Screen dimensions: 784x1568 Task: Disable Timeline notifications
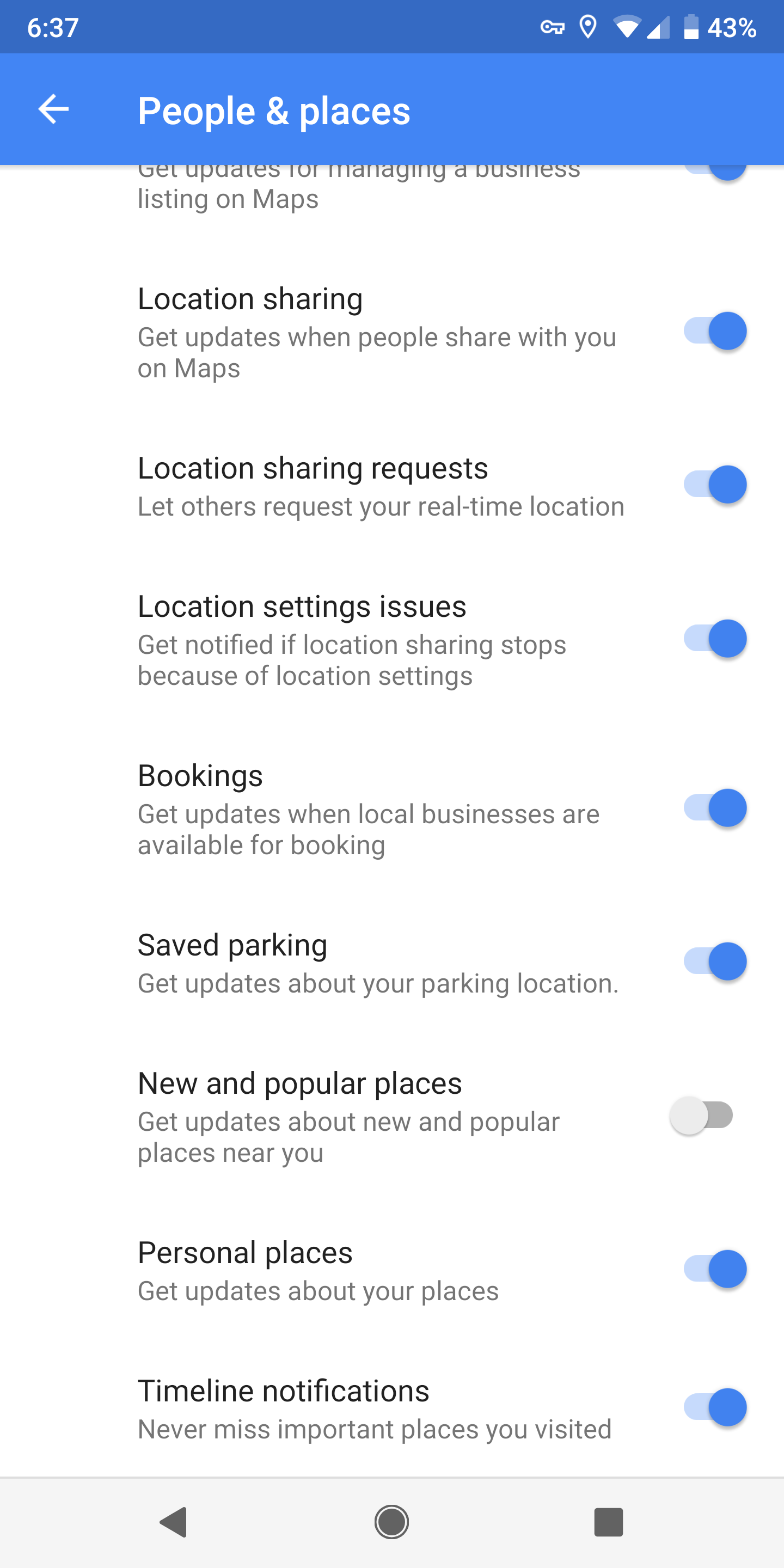716,1408
